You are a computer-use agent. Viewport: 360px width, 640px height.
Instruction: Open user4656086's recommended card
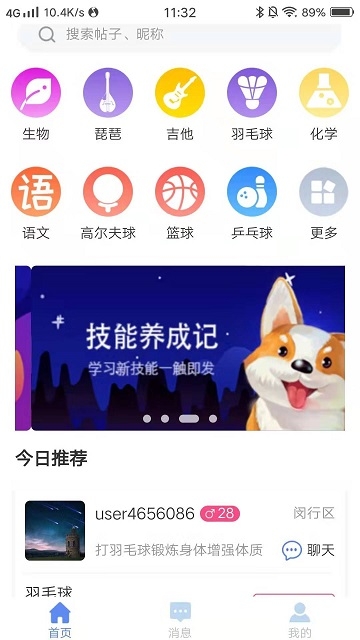180,531
